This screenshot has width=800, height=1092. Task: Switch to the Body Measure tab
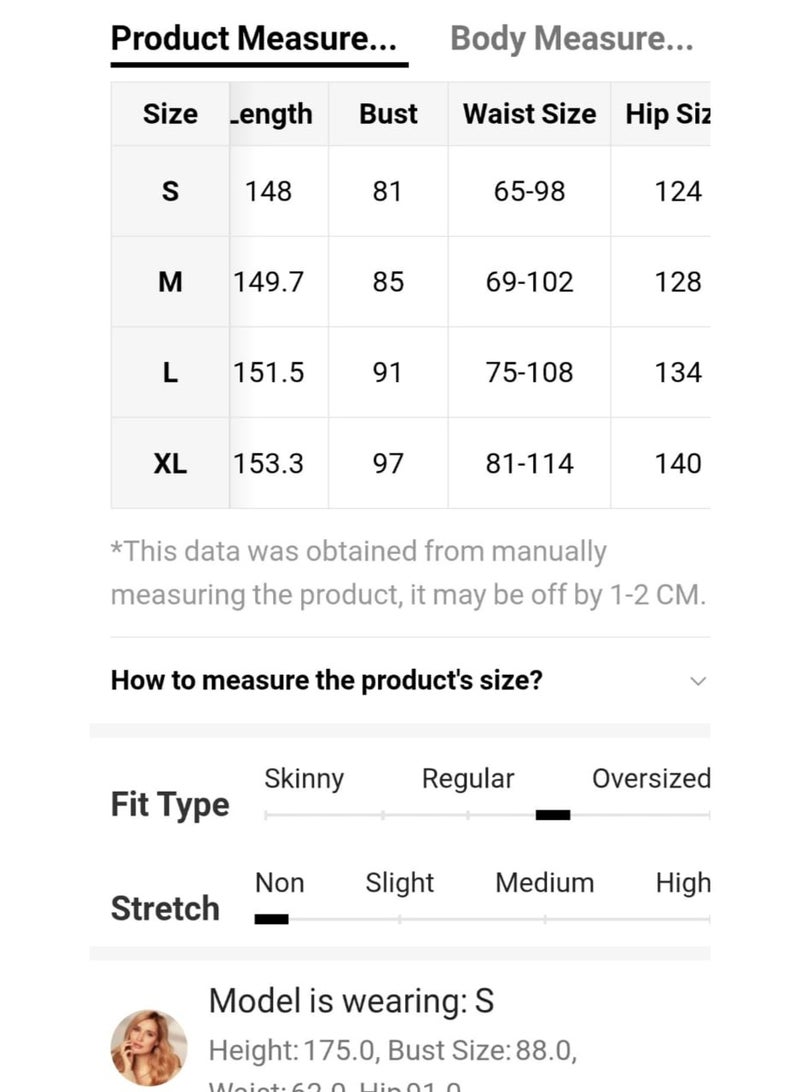pyautogui.click(x=573, y=39)
